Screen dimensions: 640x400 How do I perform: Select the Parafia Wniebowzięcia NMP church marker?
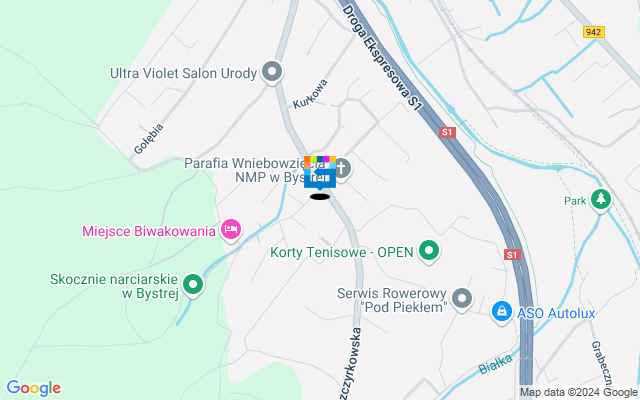pyautogui.click(x=341, y=168)
